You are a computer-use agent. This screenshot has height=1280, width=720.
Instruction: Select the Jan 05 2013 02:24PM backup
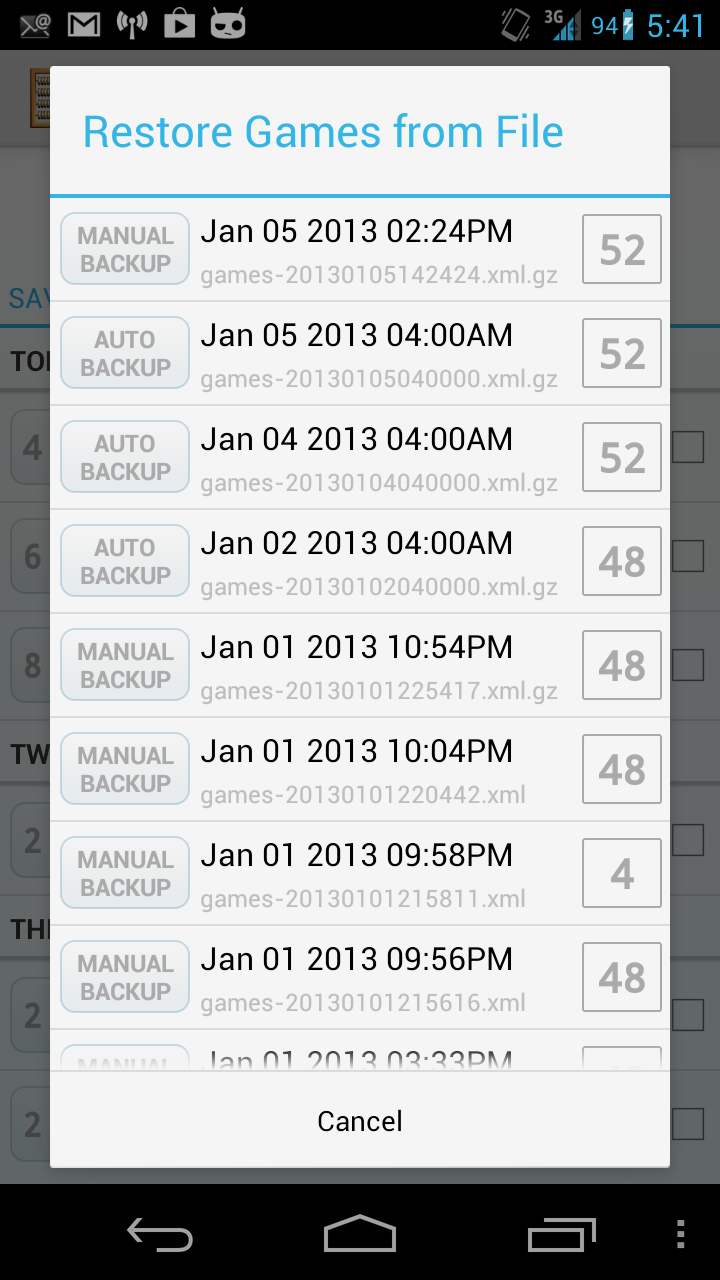click(360, 250)
